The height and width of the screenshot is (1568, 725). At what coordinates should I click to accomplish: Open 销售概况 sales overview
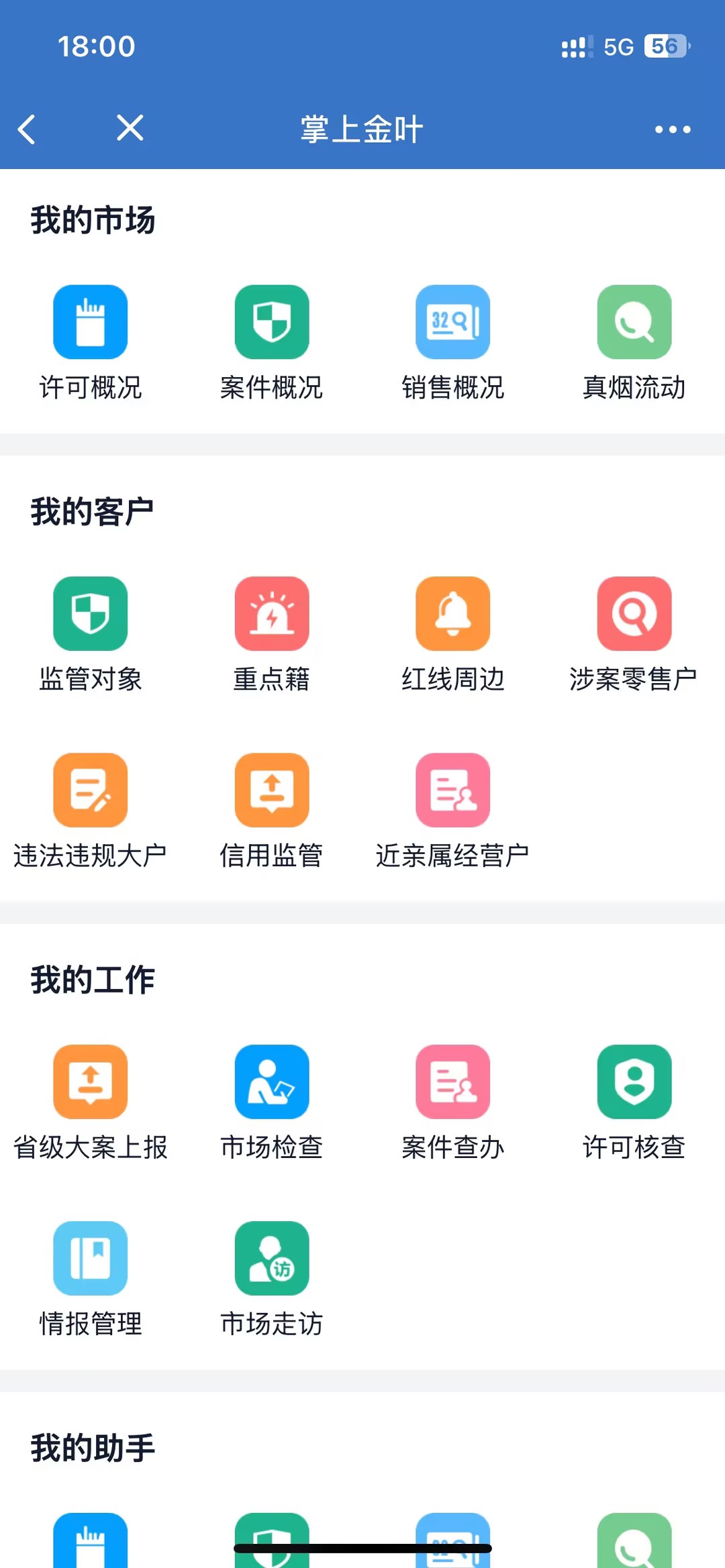[453, 323]
